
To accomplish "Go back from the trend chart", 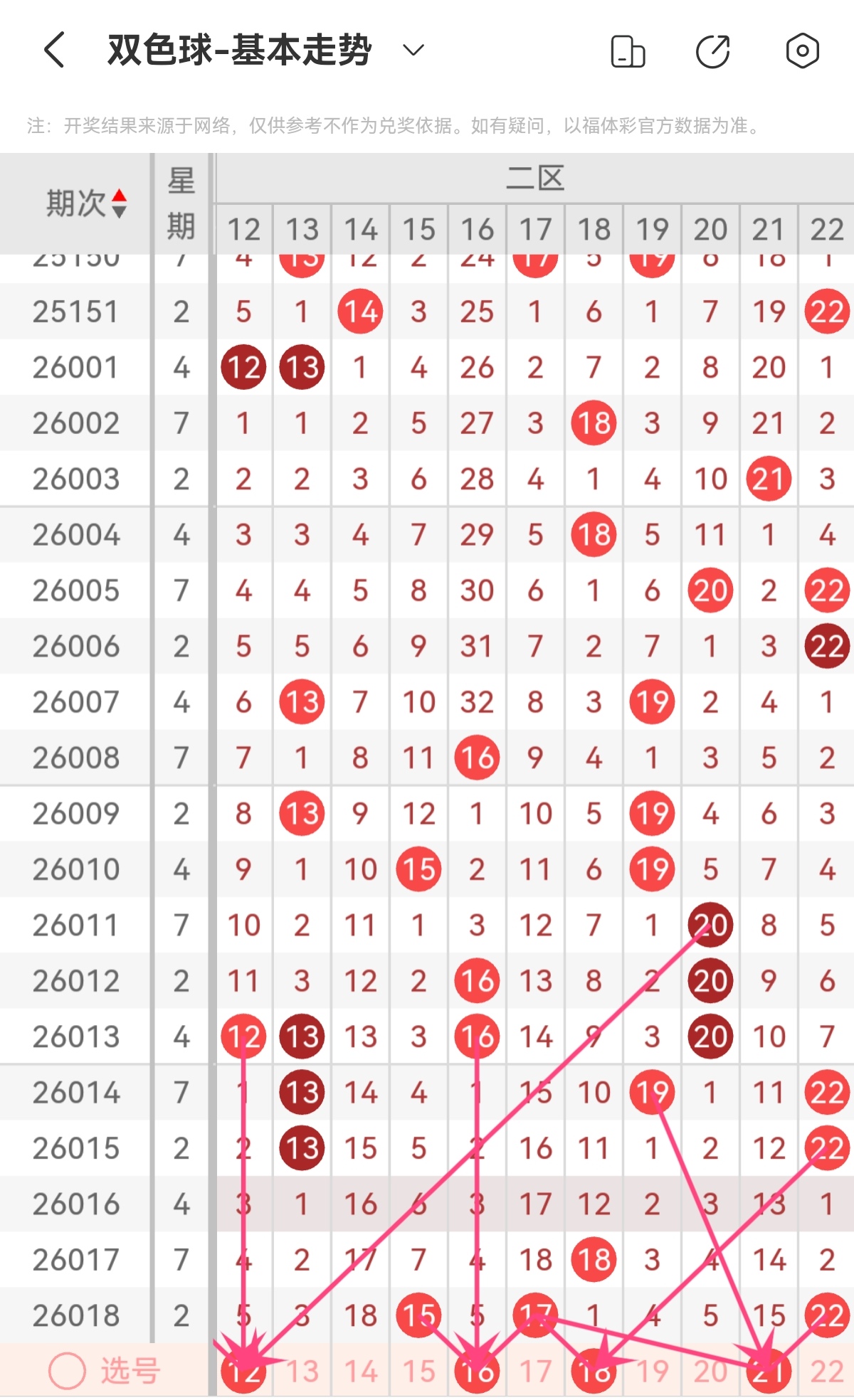I will click(55, 51).
